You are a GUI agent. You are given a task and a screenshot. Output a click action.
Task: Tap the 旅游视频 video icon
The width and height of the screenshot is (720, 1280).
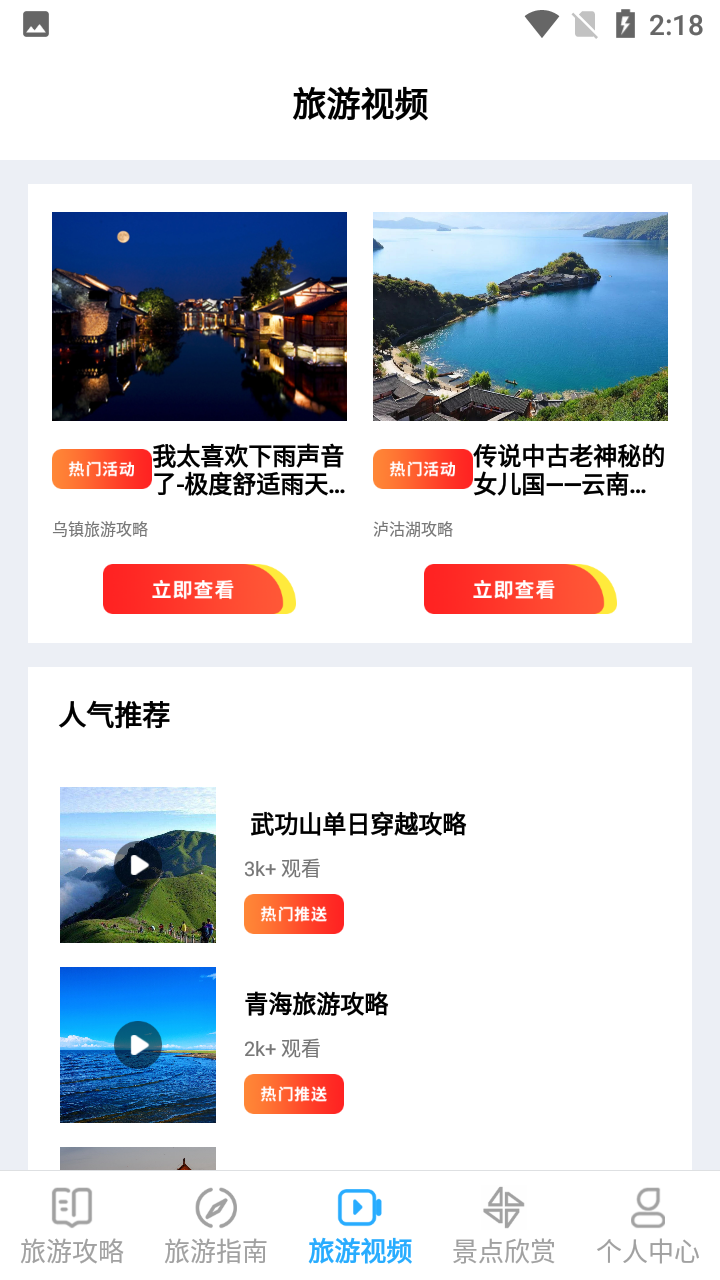[360, 1207]
